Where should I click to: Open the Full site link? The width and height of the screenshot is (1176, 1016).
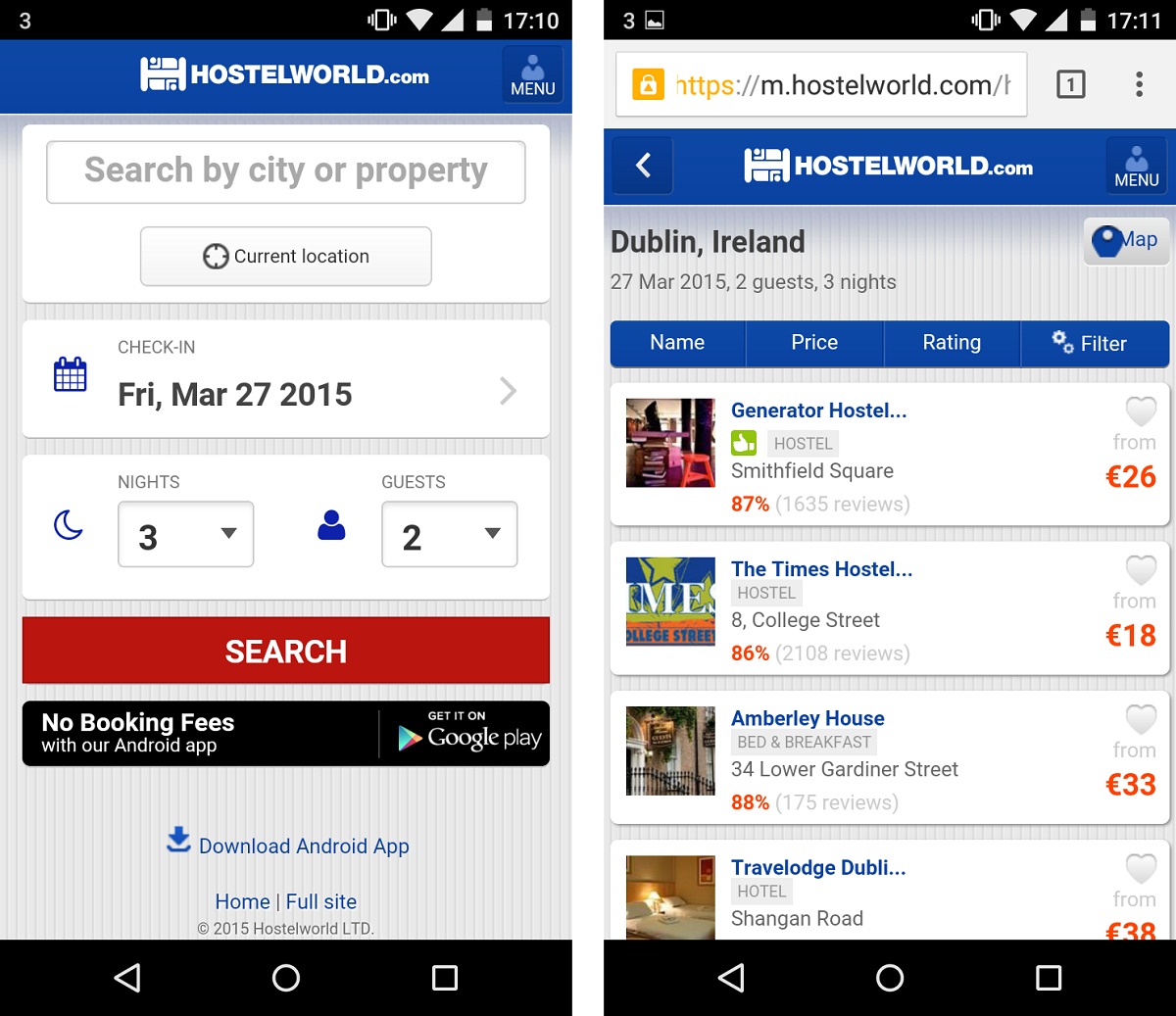click(320, 901)
